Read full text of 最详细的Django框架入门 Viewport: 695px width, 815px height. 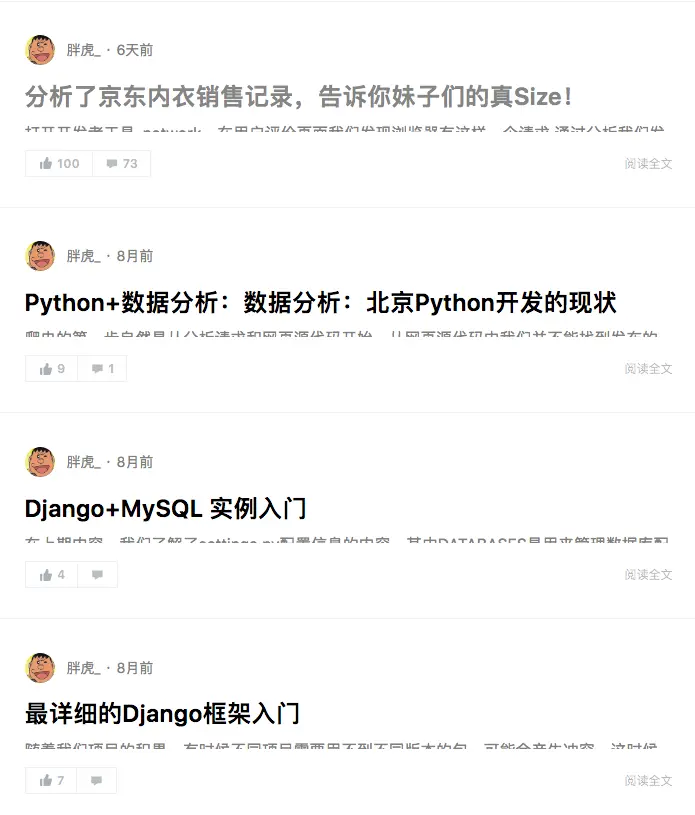[x=648, y=781]
